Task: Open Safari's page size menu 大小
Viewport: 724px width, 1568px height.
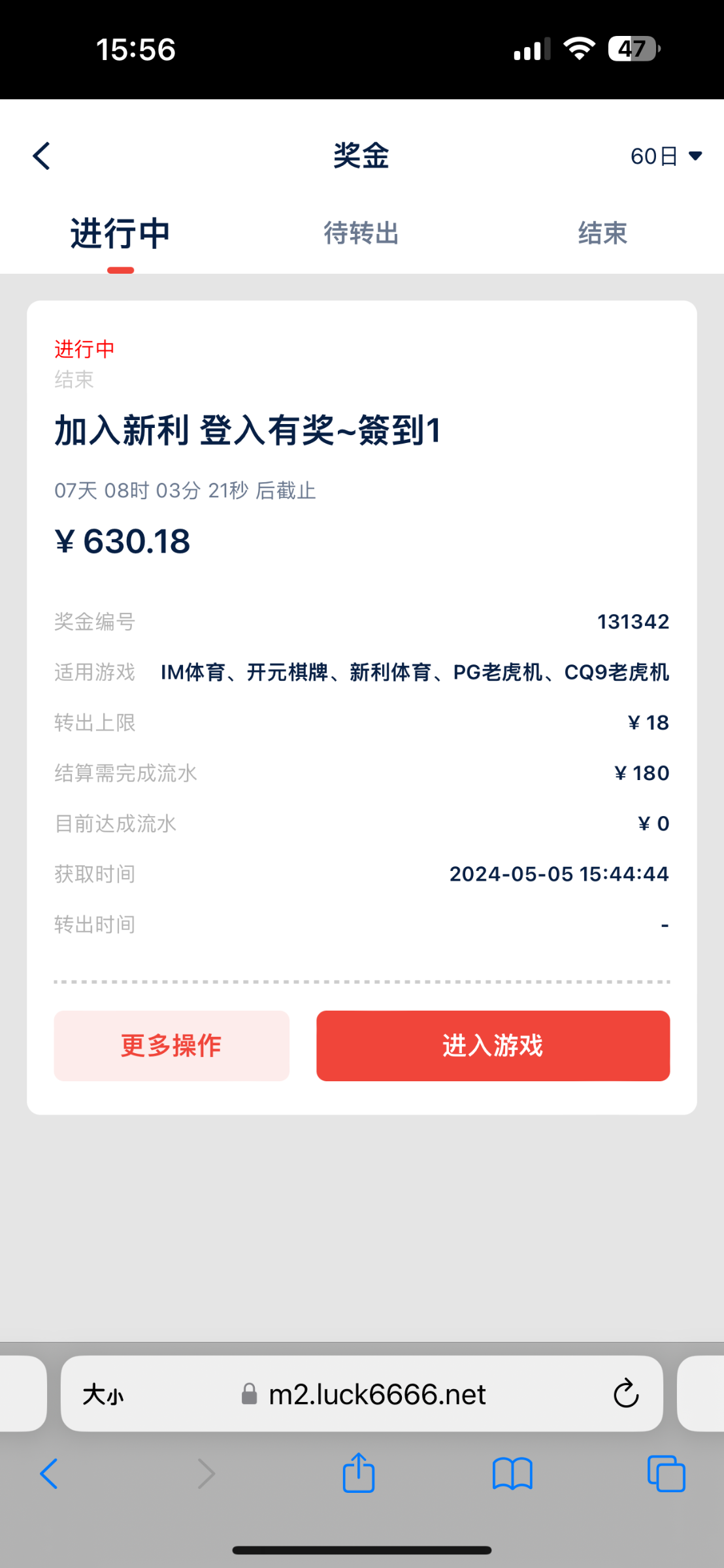Action: click(x=103, y=1395)
